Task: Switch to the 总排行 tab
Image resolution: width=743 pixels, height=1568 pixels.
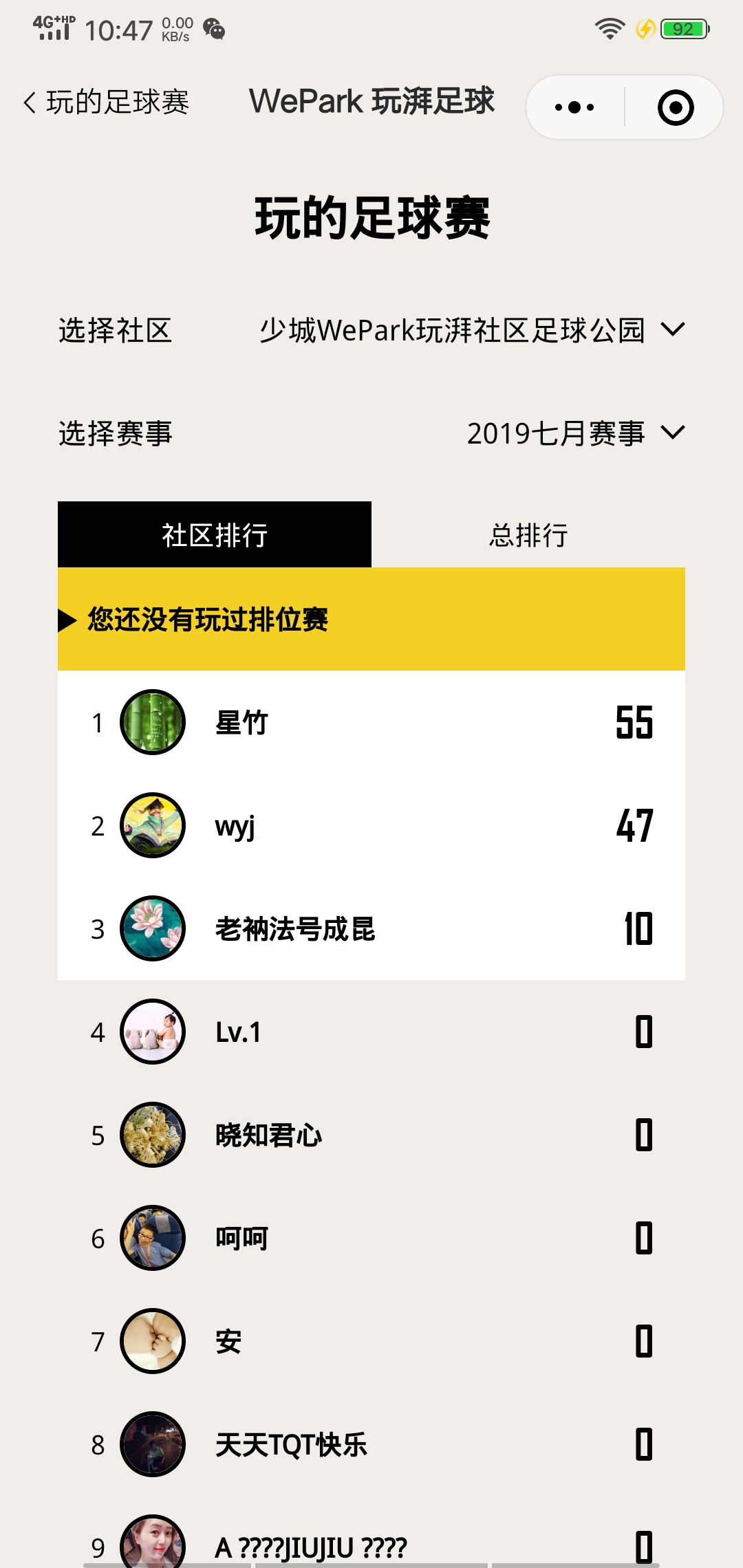Action: (x=528, y=535)
